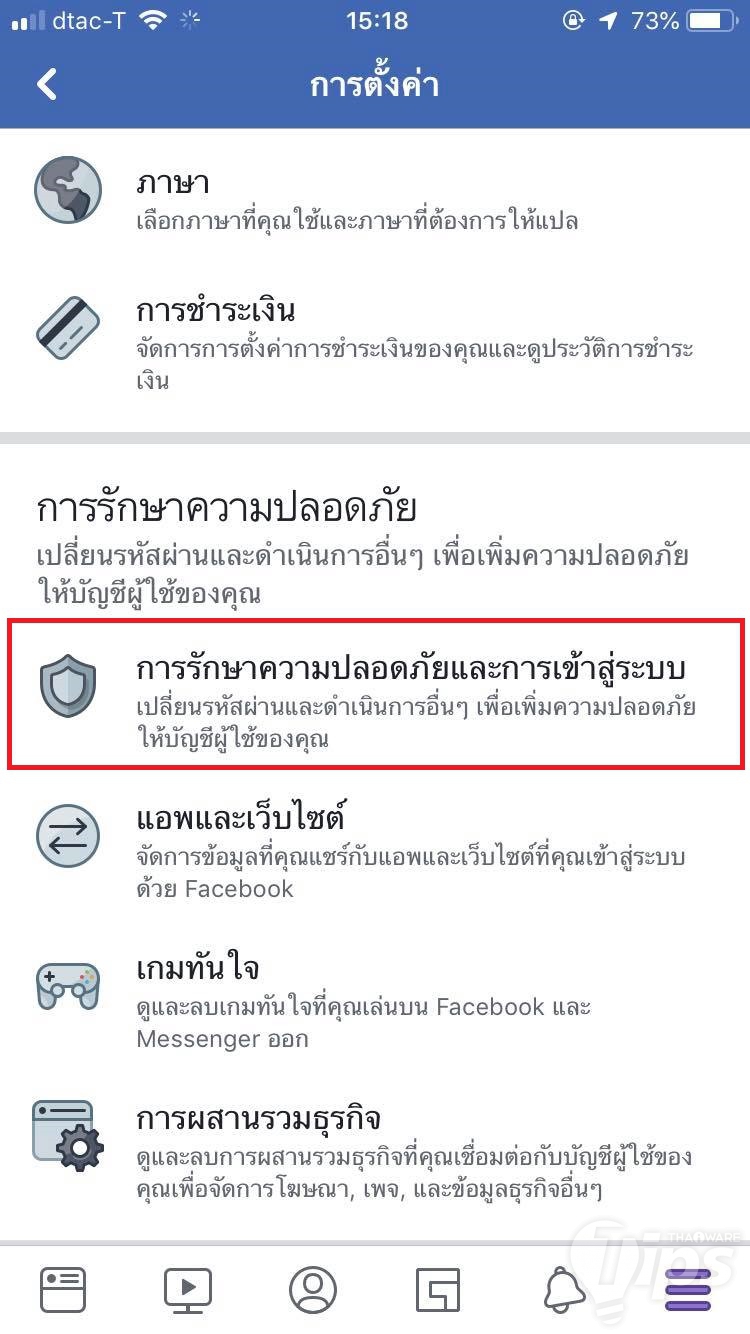750x1334 pixels.
Task: Open the notifications bell tab
Action: [564, 1288]
